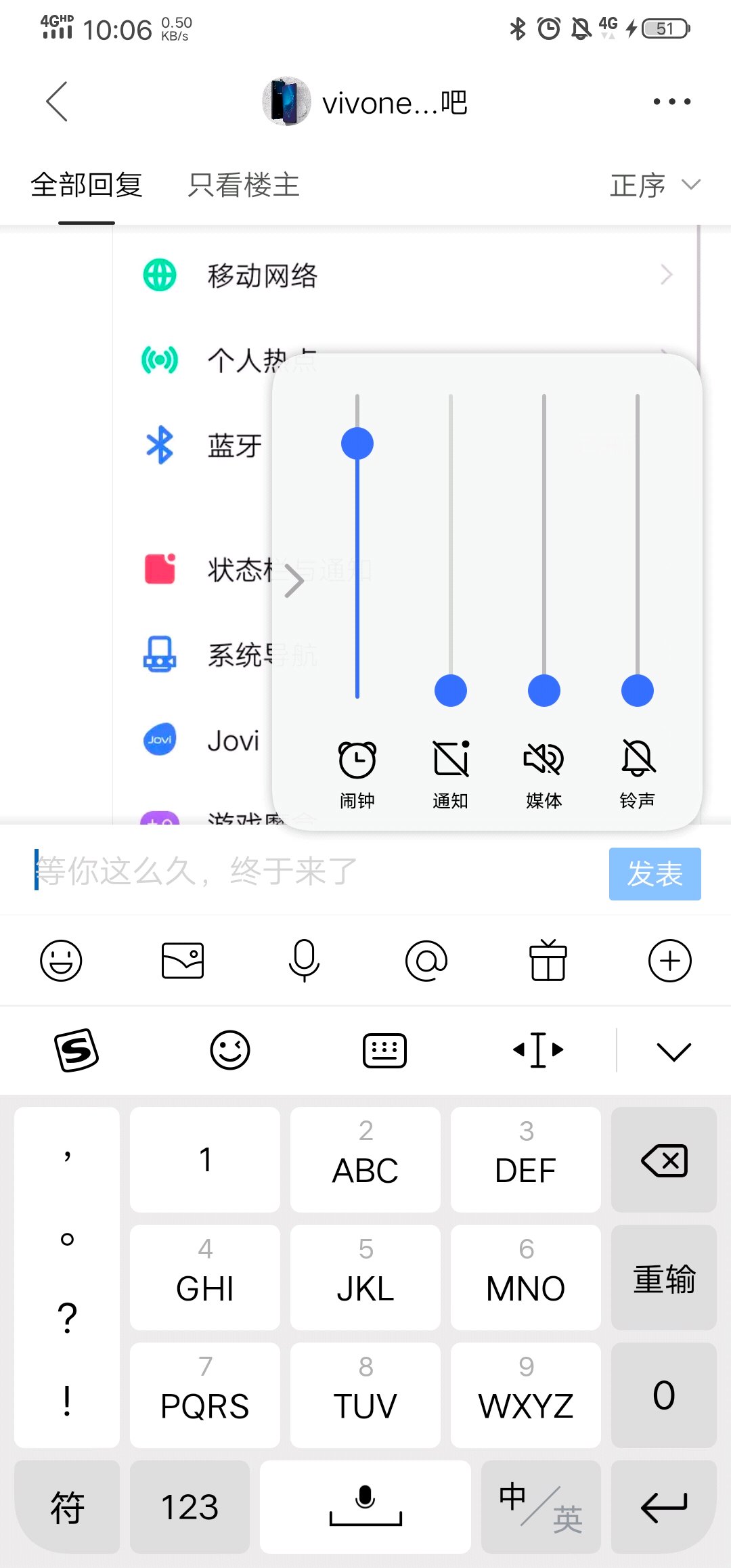This screenshot has width=731, height=1568.
Task: Show only 只看楼主 replies
Action: tap(244, 185)
